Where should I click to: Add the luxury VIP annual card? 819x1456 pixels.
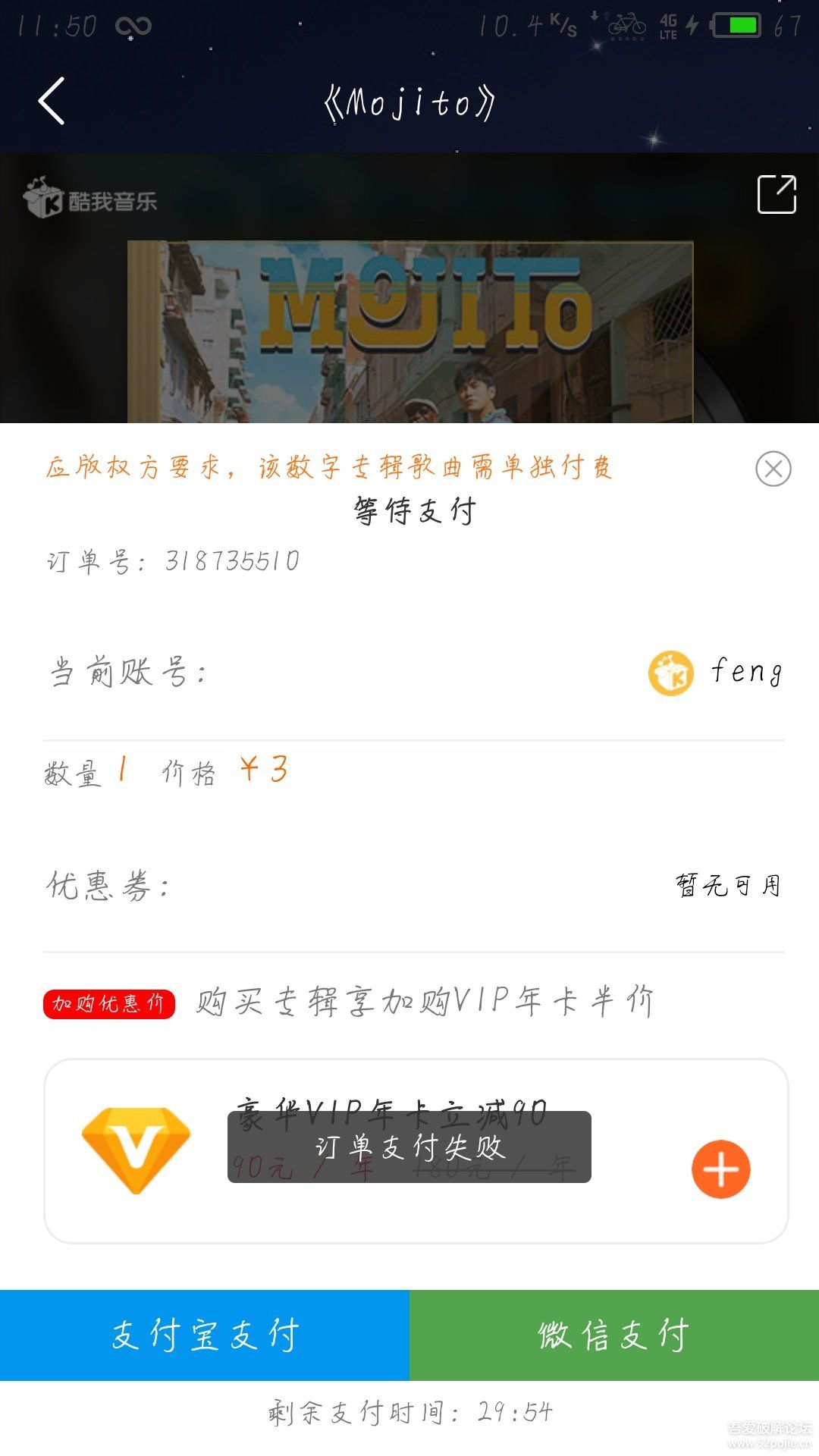coord(720,1169)
